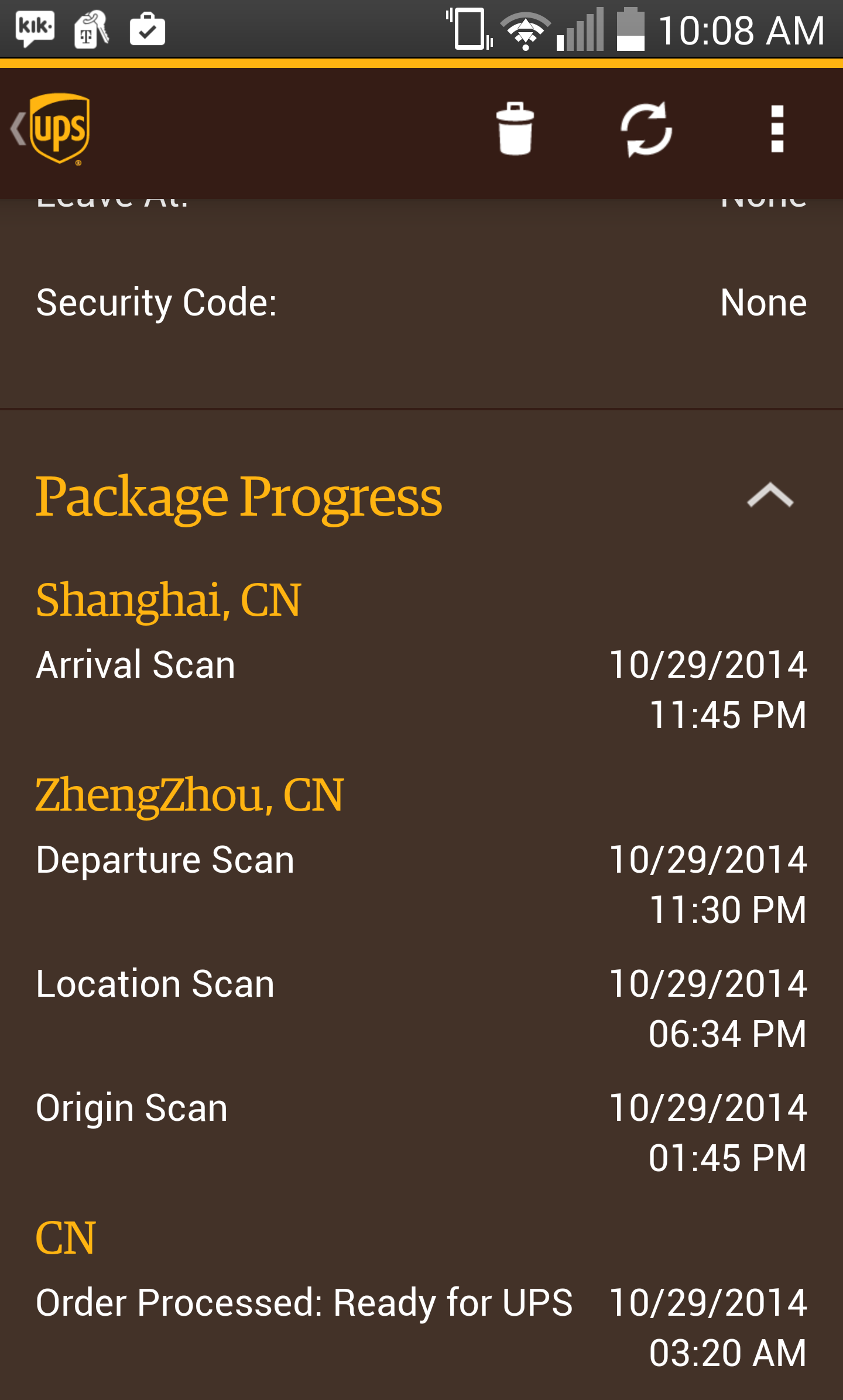Image resolution: width=843 pixels, height=1400 pixels.
Task: Delete this tracked package
Action: [x=515, y=129]
